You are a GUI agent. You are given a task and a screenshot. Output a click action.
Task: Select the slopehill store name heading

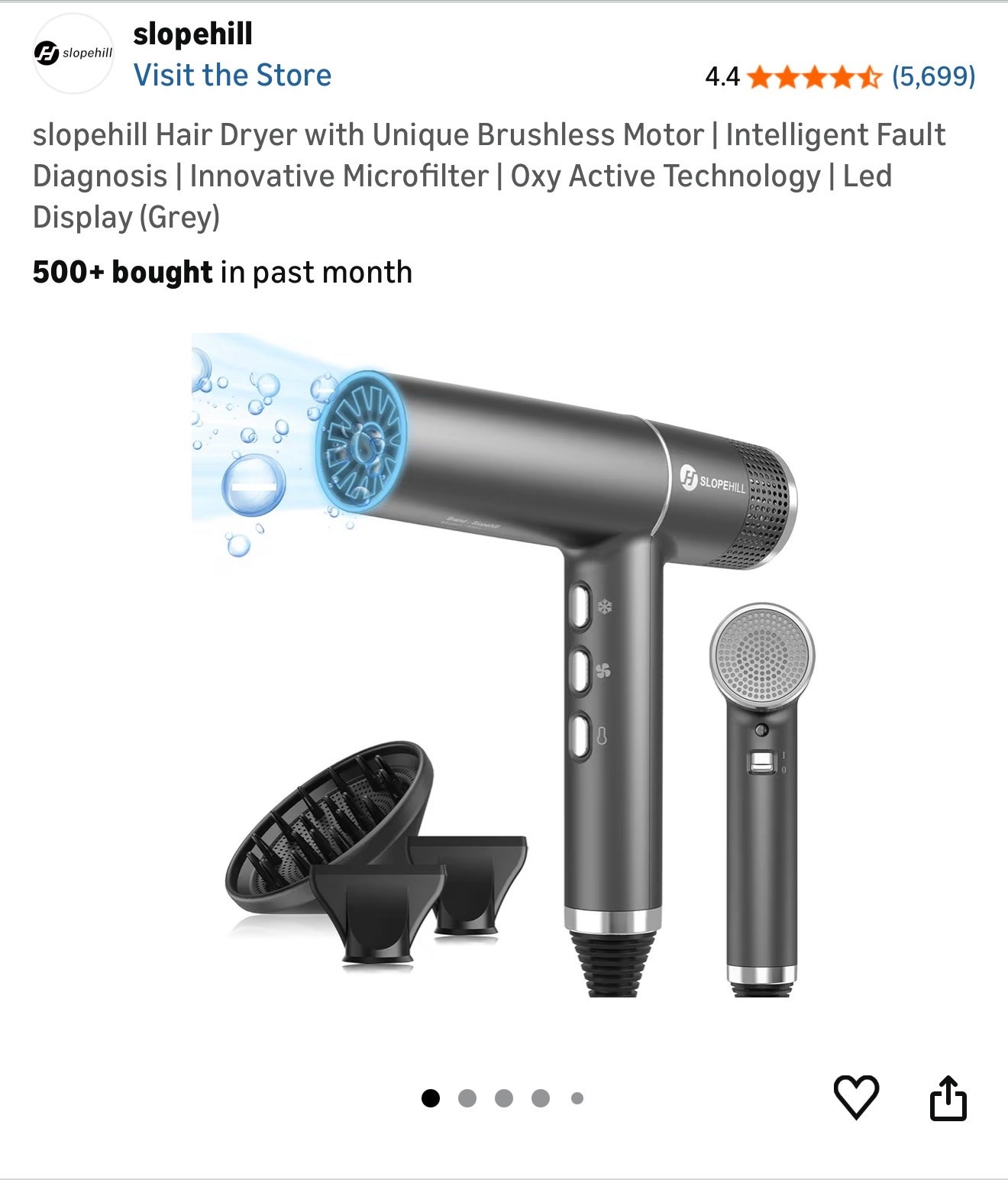tap(192, 34)
